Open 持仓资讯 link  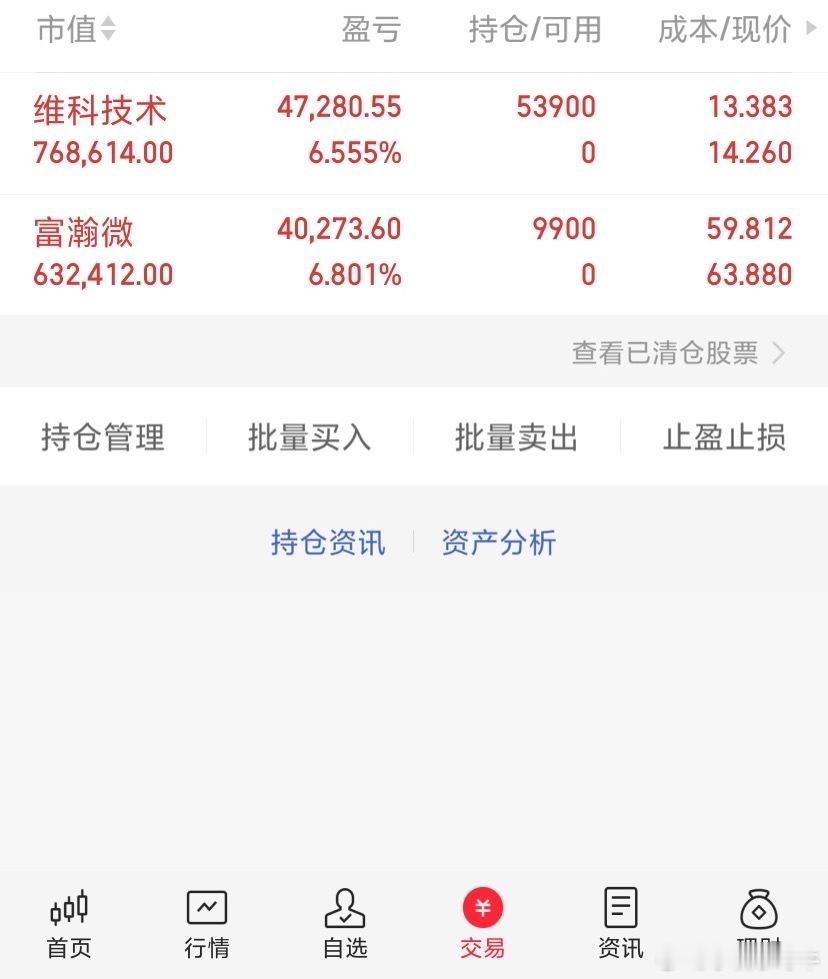tap(328, 543)
